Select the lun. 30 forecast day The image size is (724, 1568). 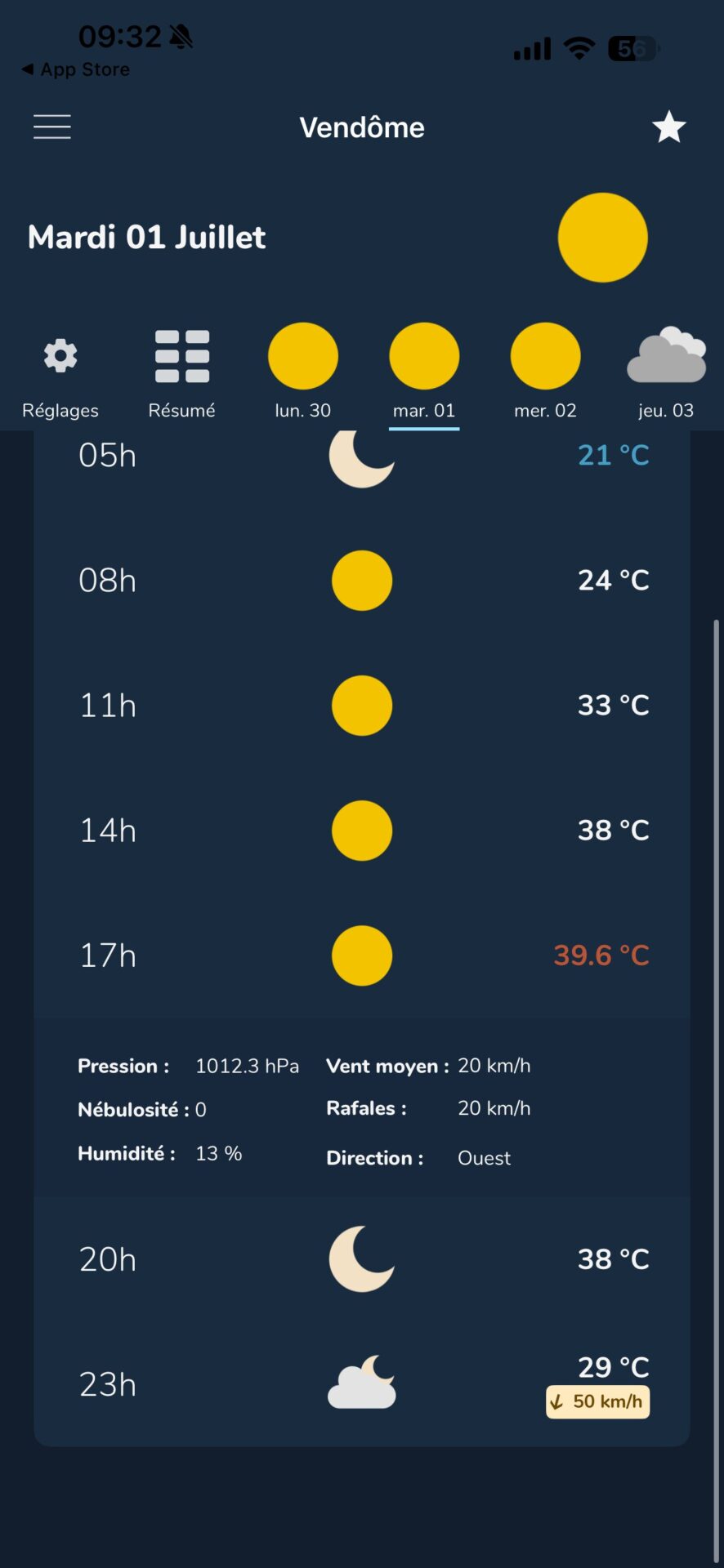coord(303,373)
